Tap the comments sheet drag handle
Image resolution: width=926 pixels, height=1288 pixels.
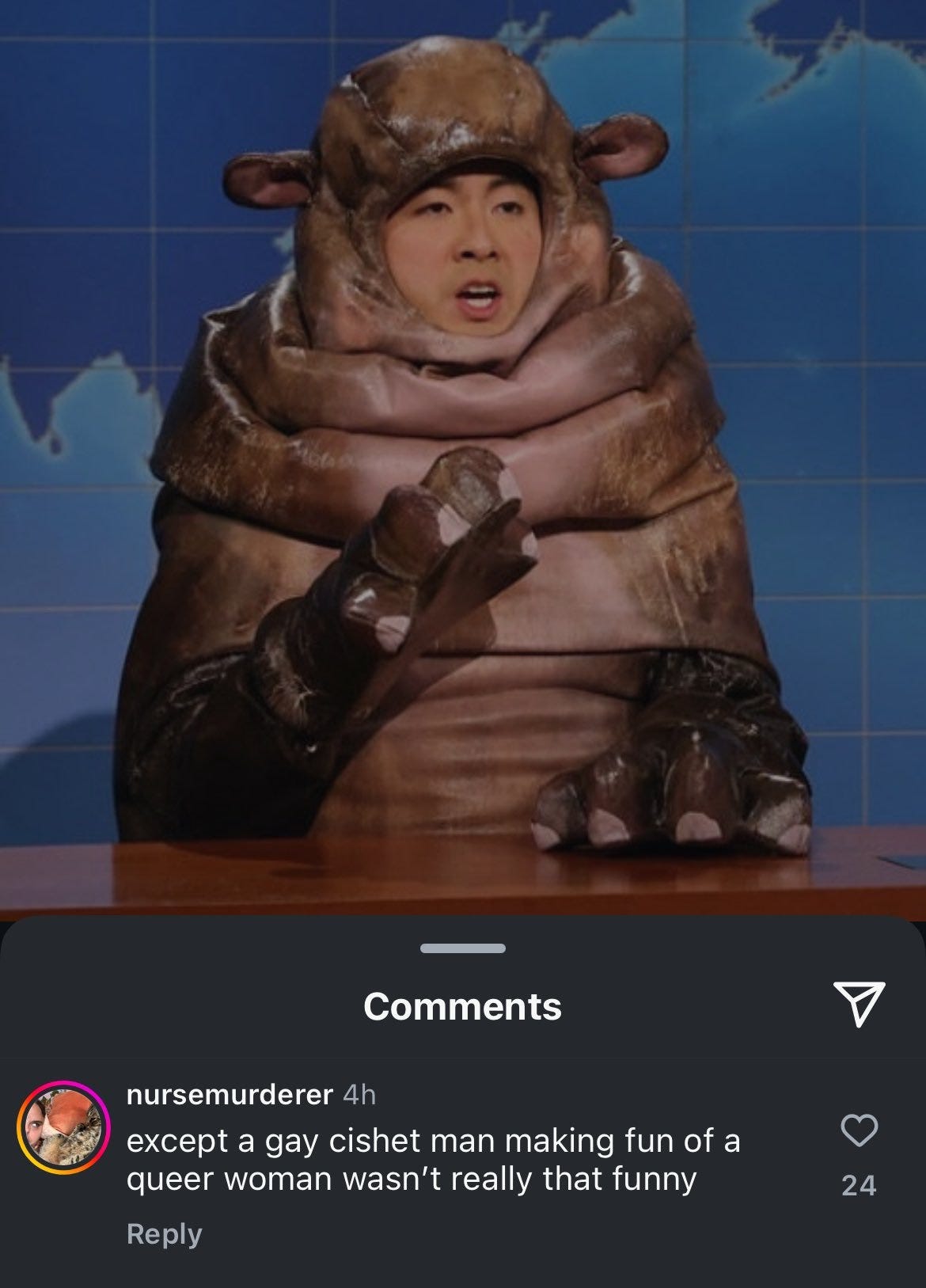(463, 948)
